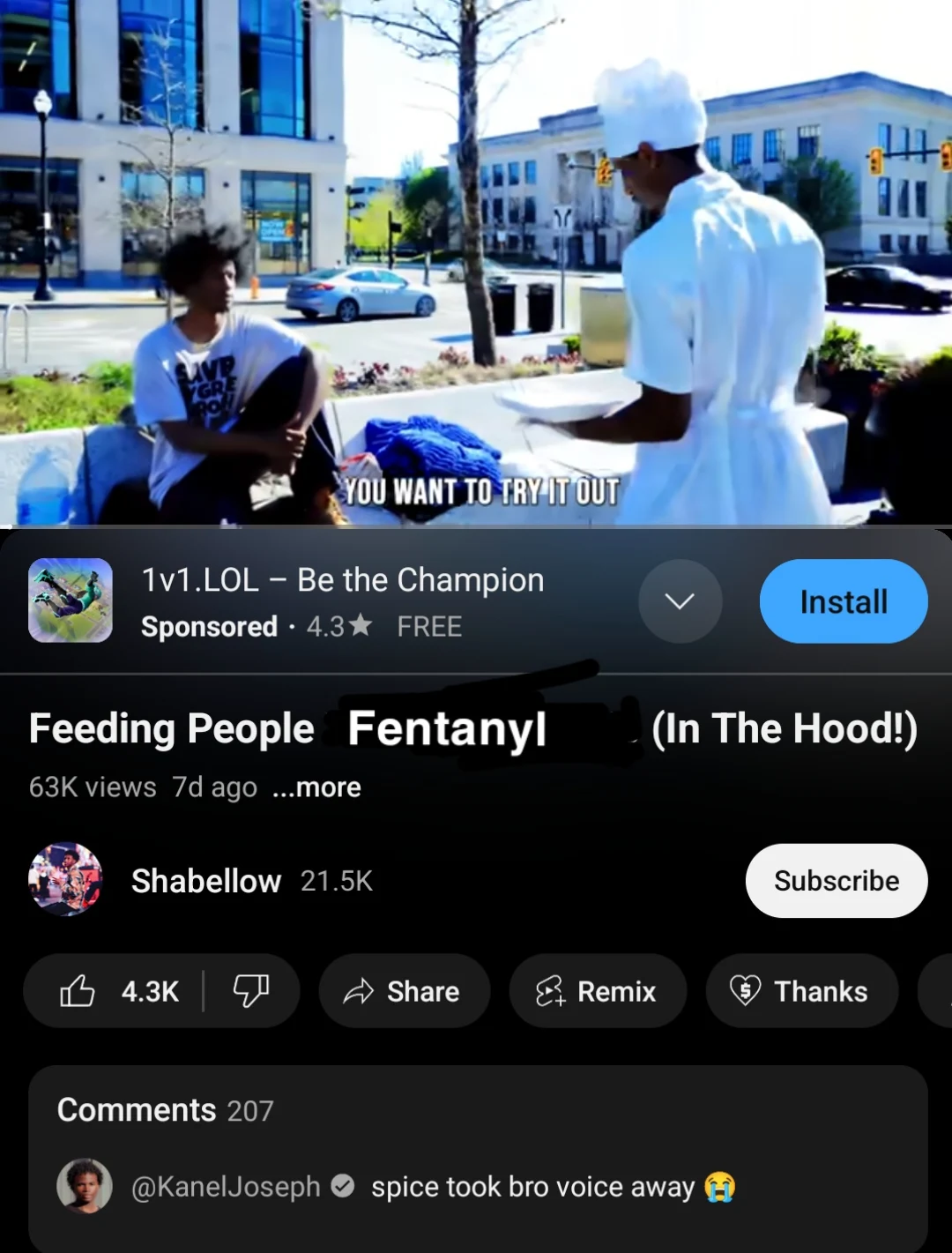Share this video
Screen dimensions: 952x1253
(404, 991)
